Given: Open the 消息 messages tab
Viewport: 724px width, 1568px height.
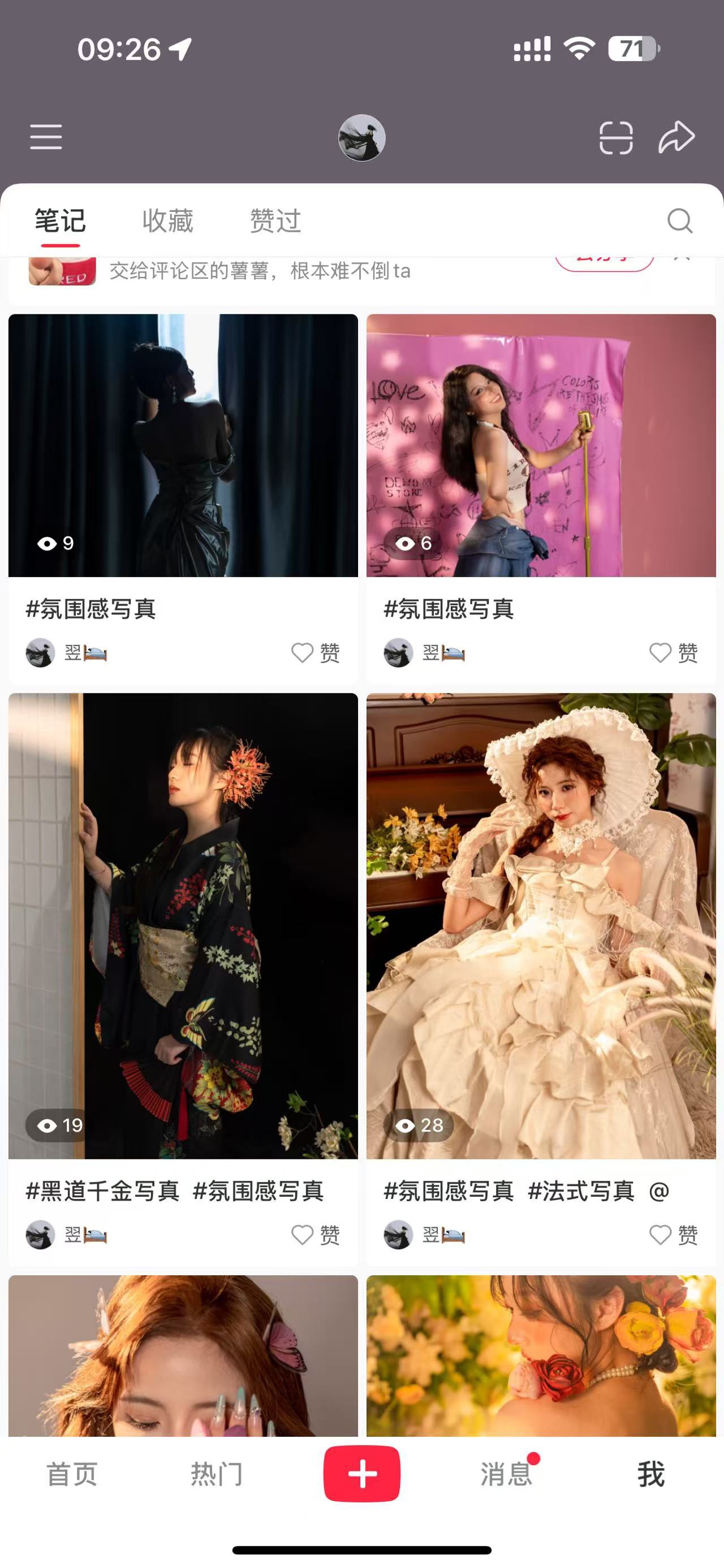Looking at the screenshot, I should (x=506, y=1474).
